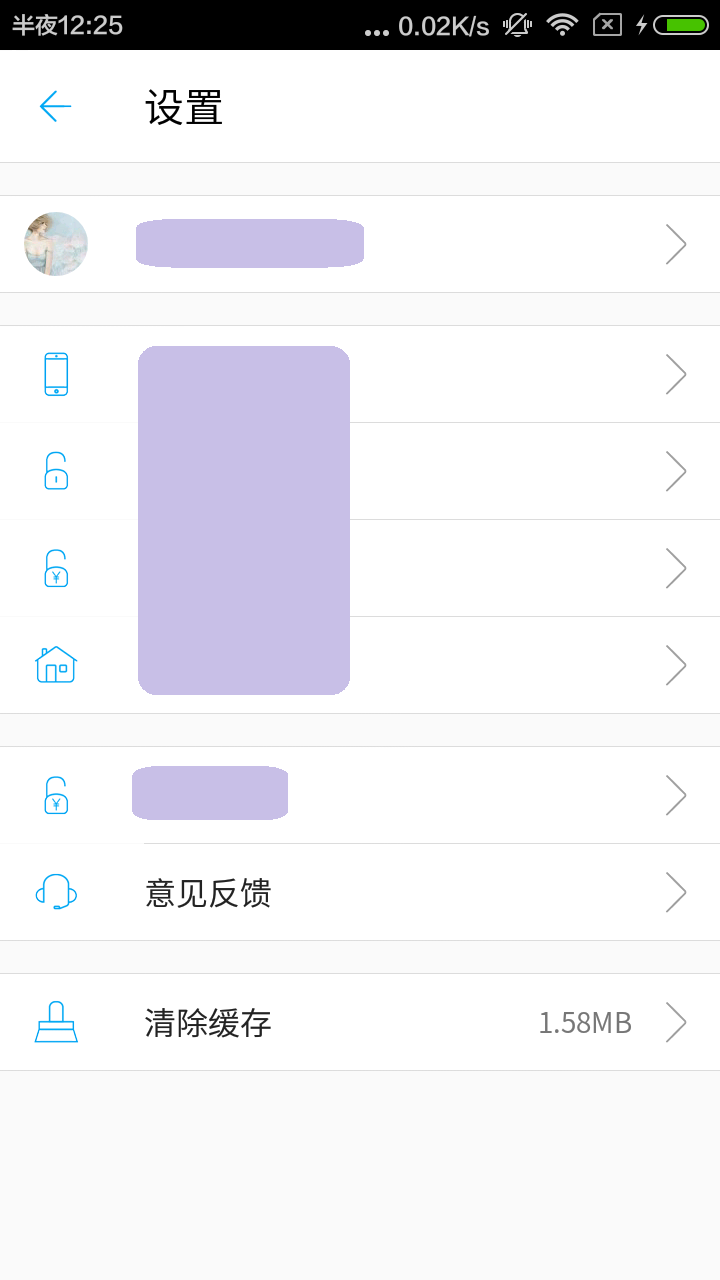
Task: Open 意见反馈 feedback
Action: (x=360, y=892)
